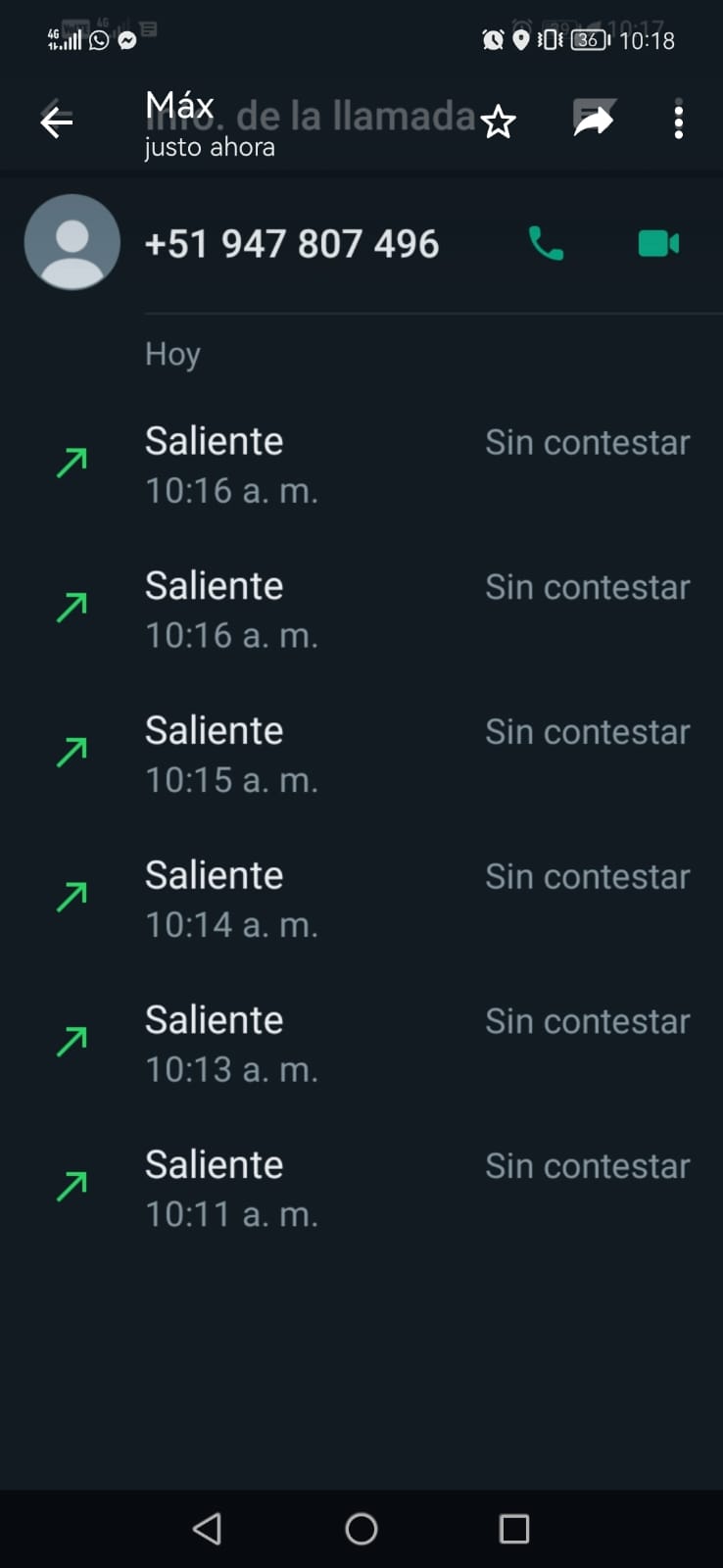Open recent apps from the navigation bar
The image size is (723, 1568).
(x=514, y=1529)
